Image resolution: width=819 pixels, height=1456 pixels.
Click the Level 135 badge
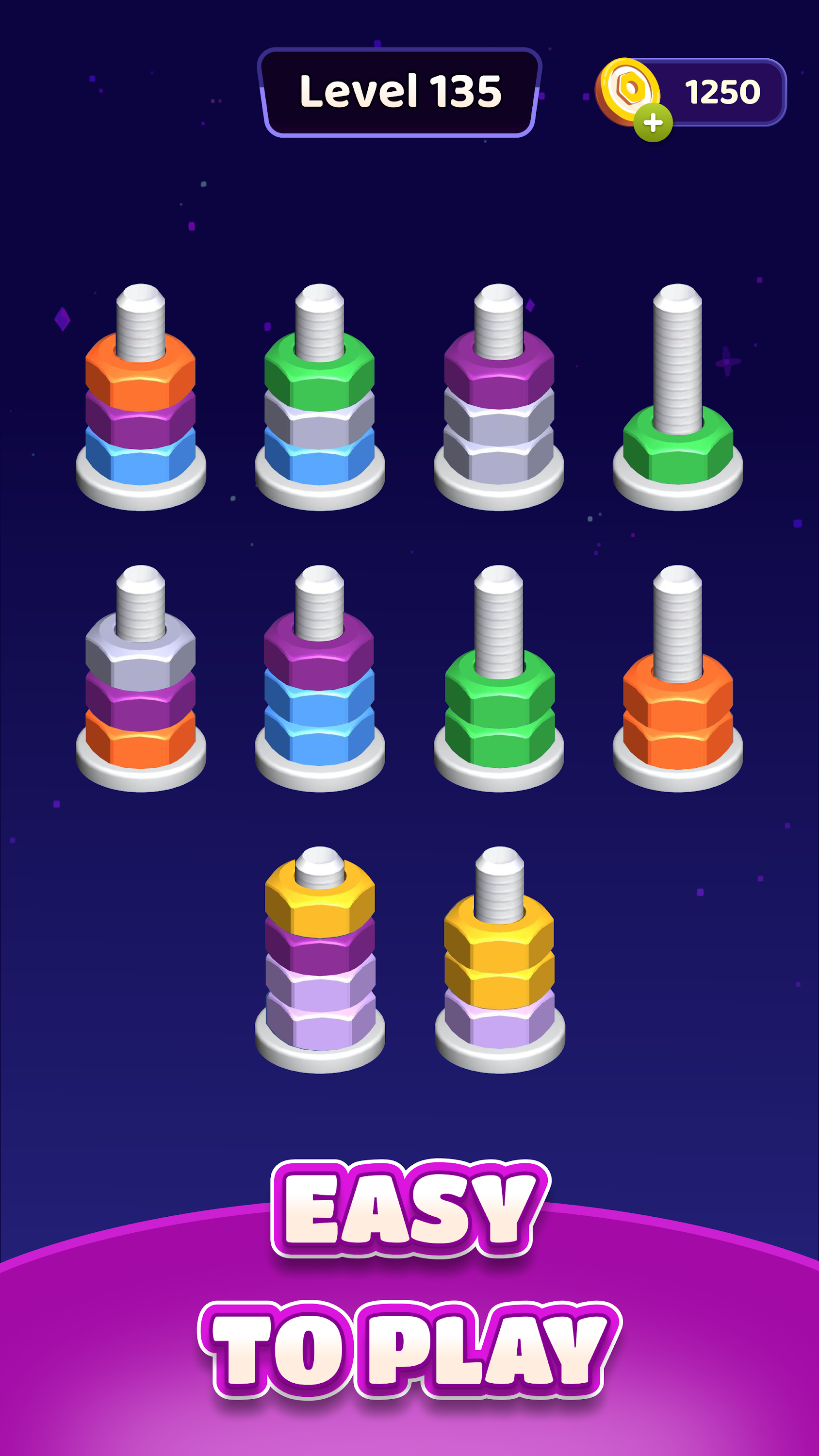(398, 92)
